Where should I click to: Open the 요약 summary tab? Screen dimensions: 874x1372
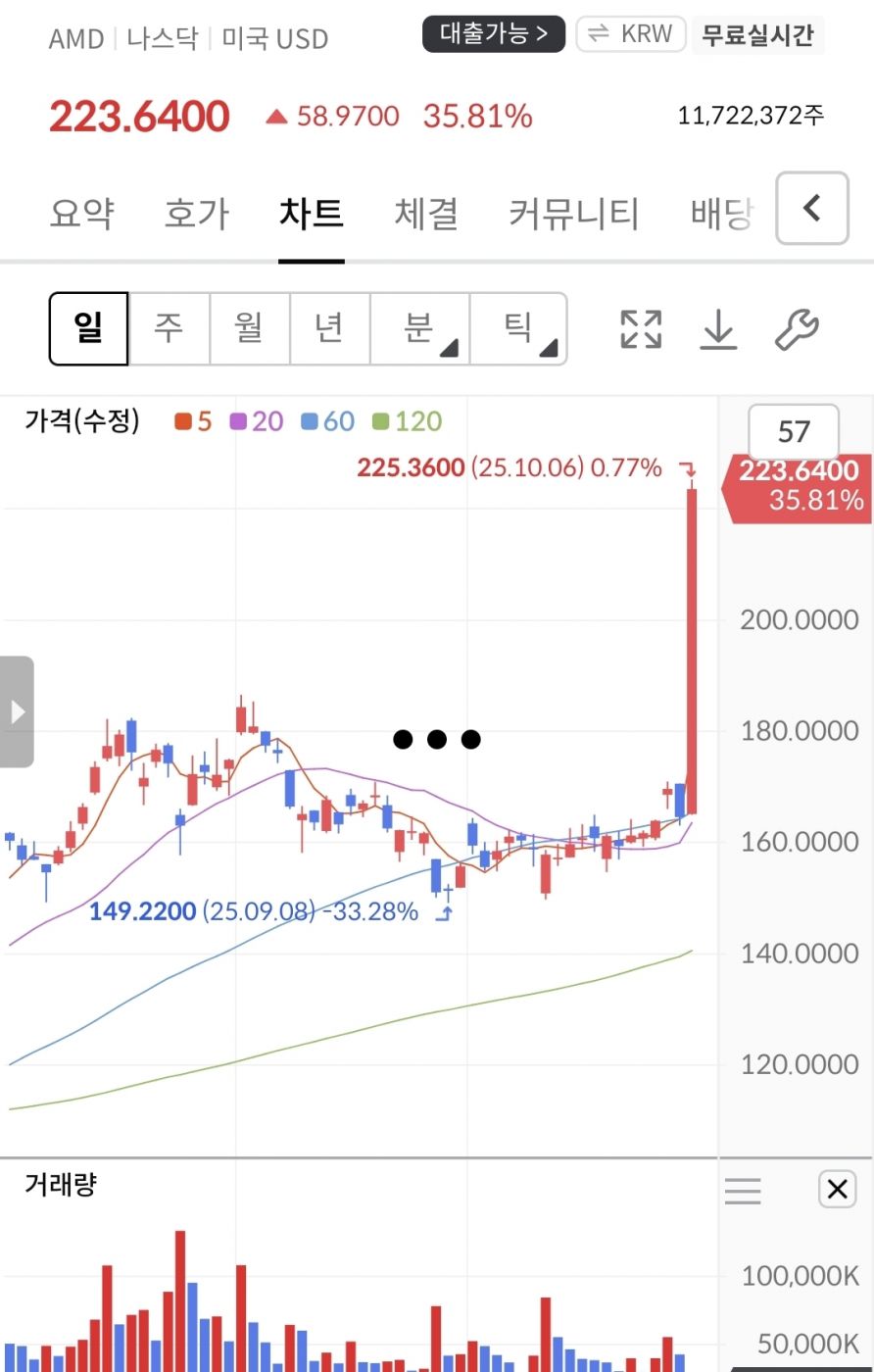[82, 213]
